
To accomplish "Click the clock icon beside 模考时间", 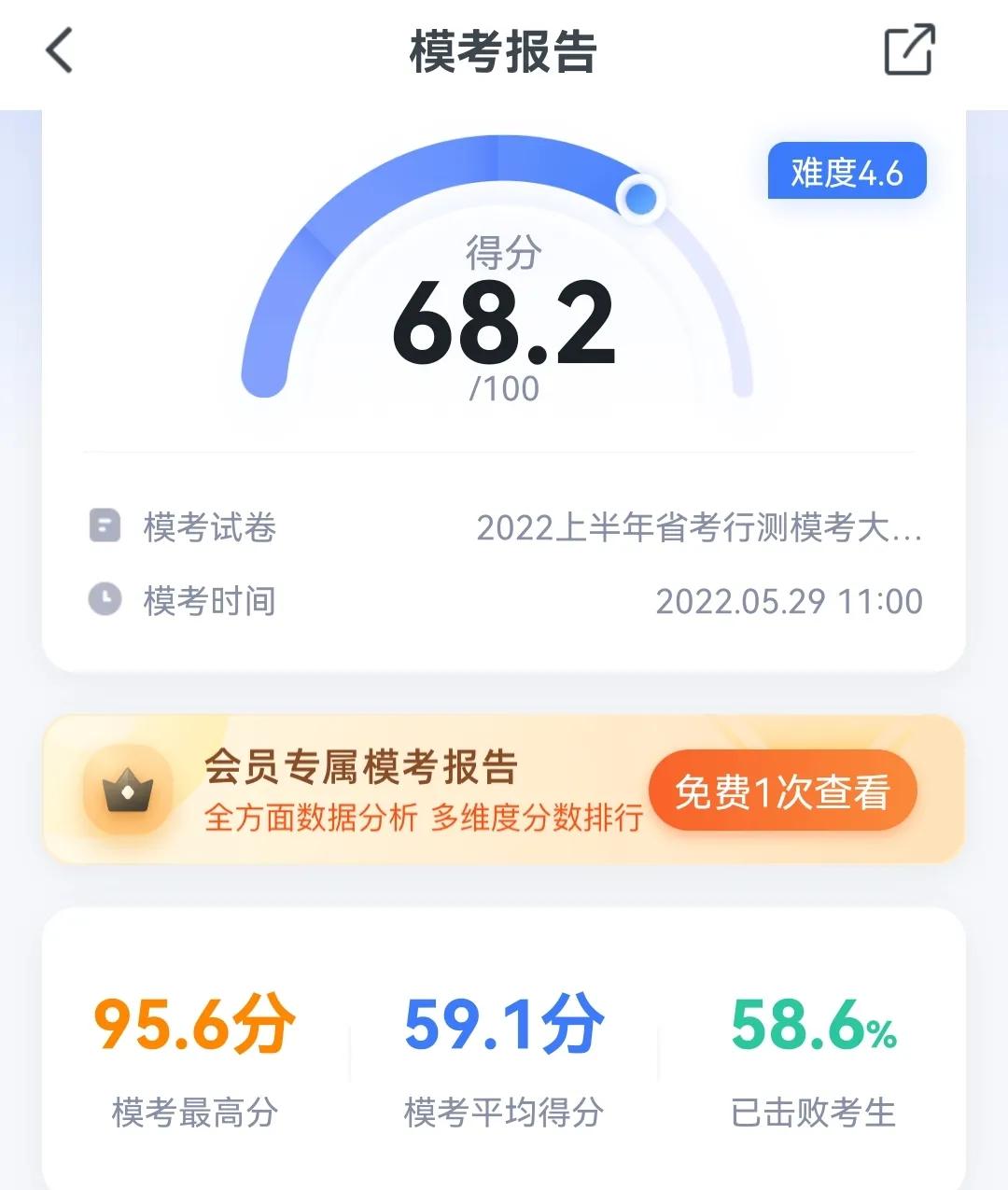I will click(x=103, y=599).
